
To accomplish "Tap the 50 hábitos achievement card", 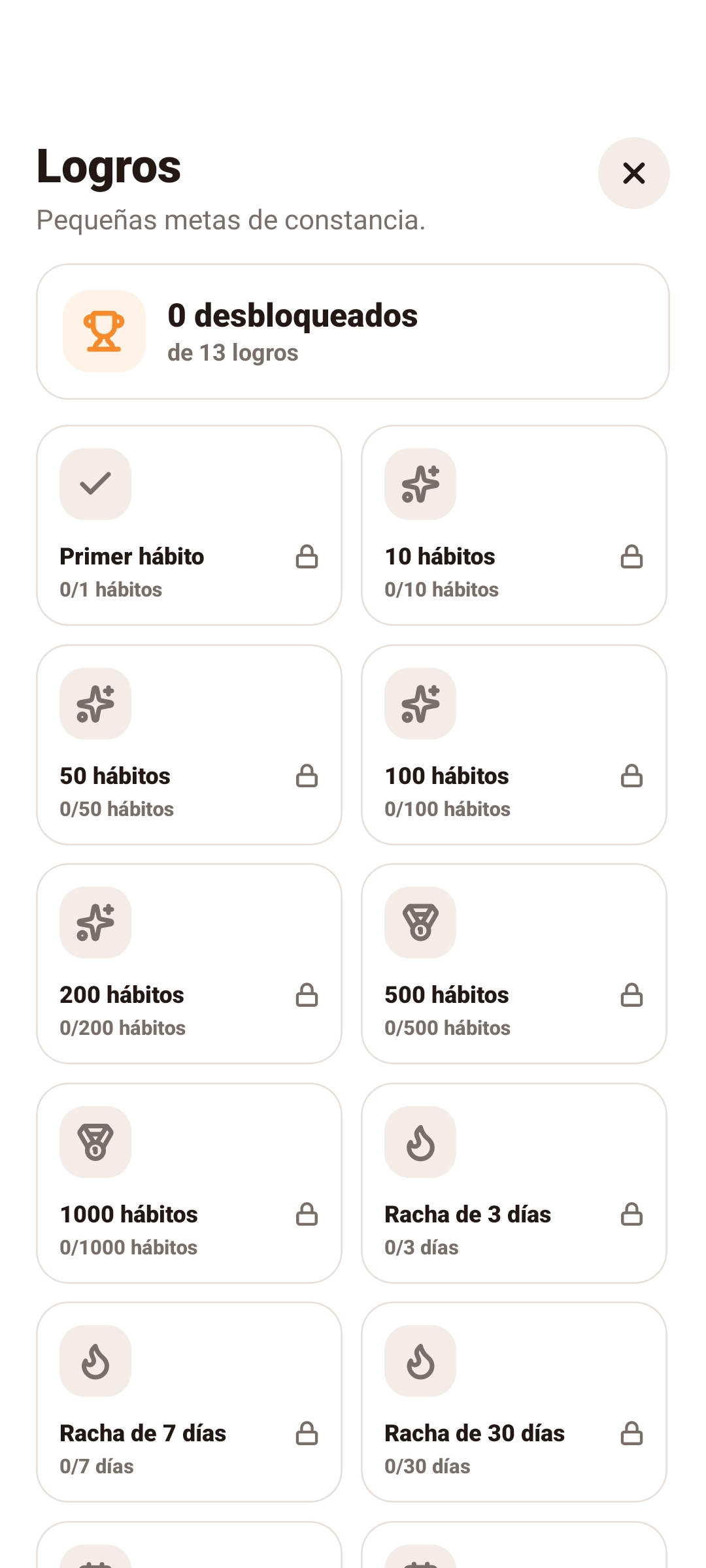I will pos(189,745).
